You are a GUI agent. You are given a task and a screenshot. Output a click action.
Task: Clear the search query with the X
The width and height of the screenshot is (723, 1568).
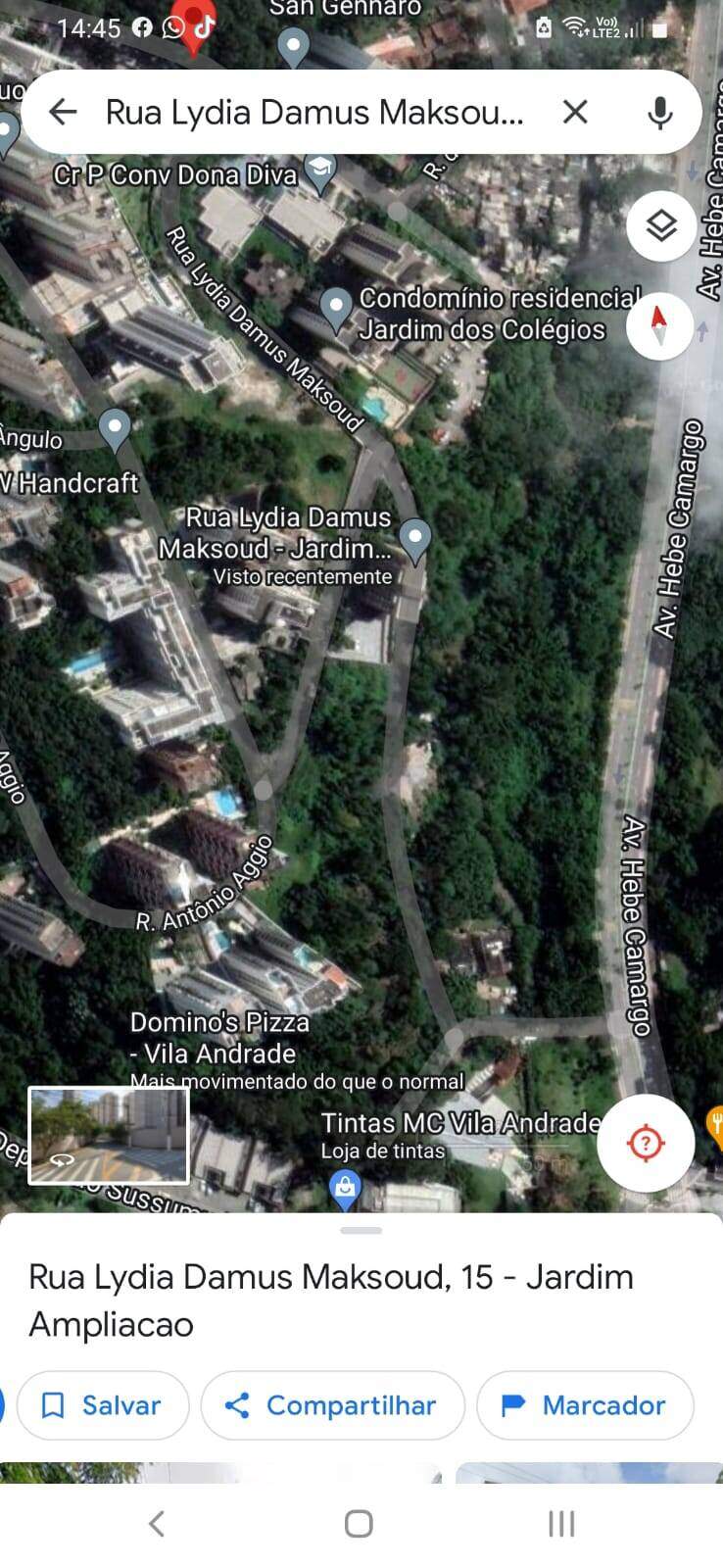575,112
